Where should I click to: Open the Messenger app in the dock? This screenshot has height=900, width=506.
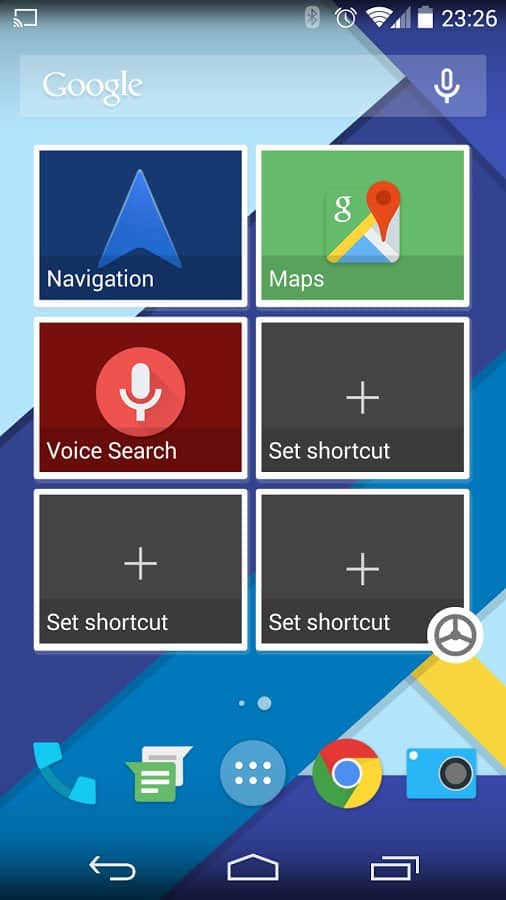158,773
